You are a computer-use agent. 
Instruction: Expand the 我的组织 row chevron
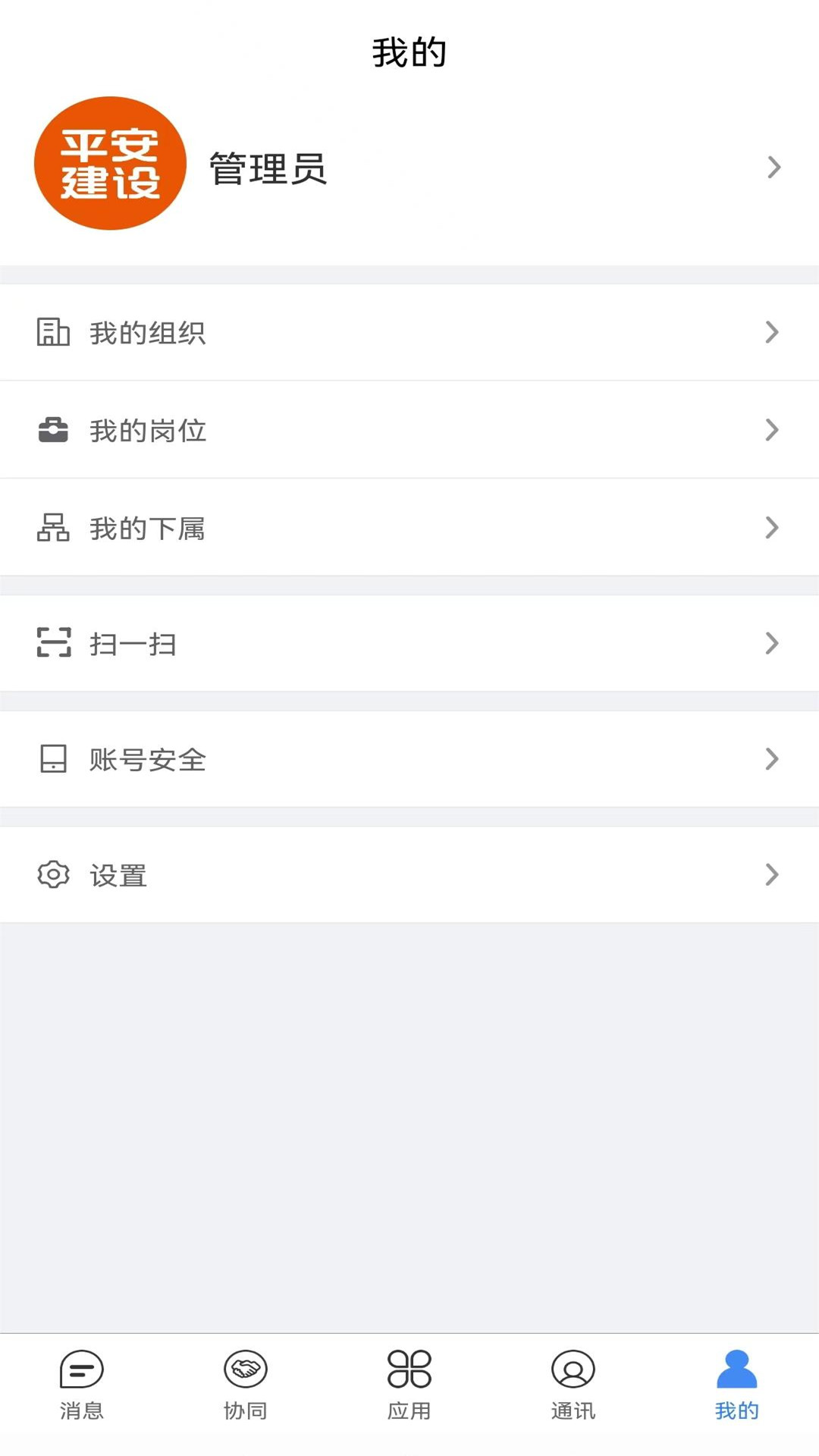[773, 331]
